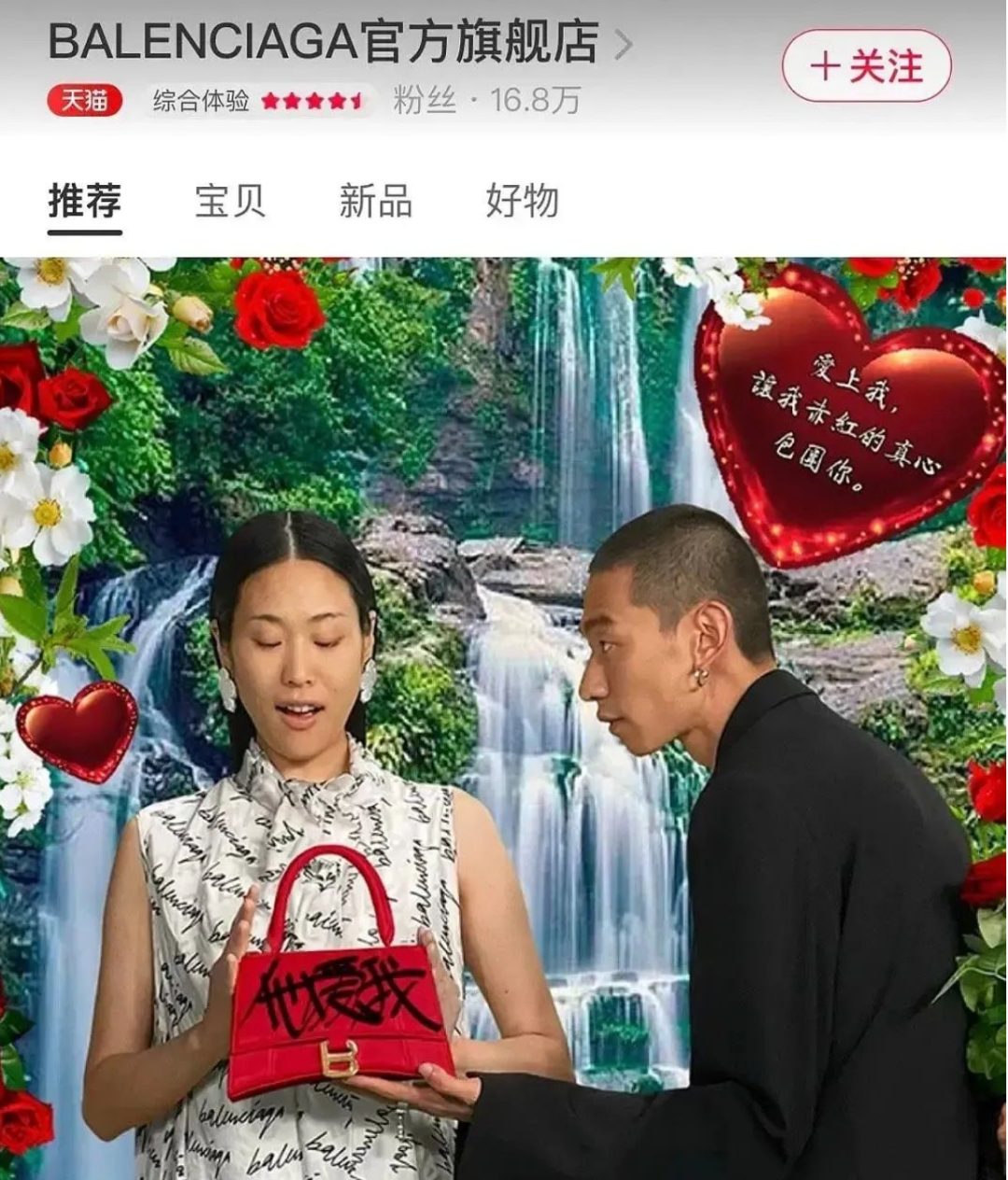1008x1180 pixels.
Task: View the 综合体验 store rating
Action: [259, 100]
